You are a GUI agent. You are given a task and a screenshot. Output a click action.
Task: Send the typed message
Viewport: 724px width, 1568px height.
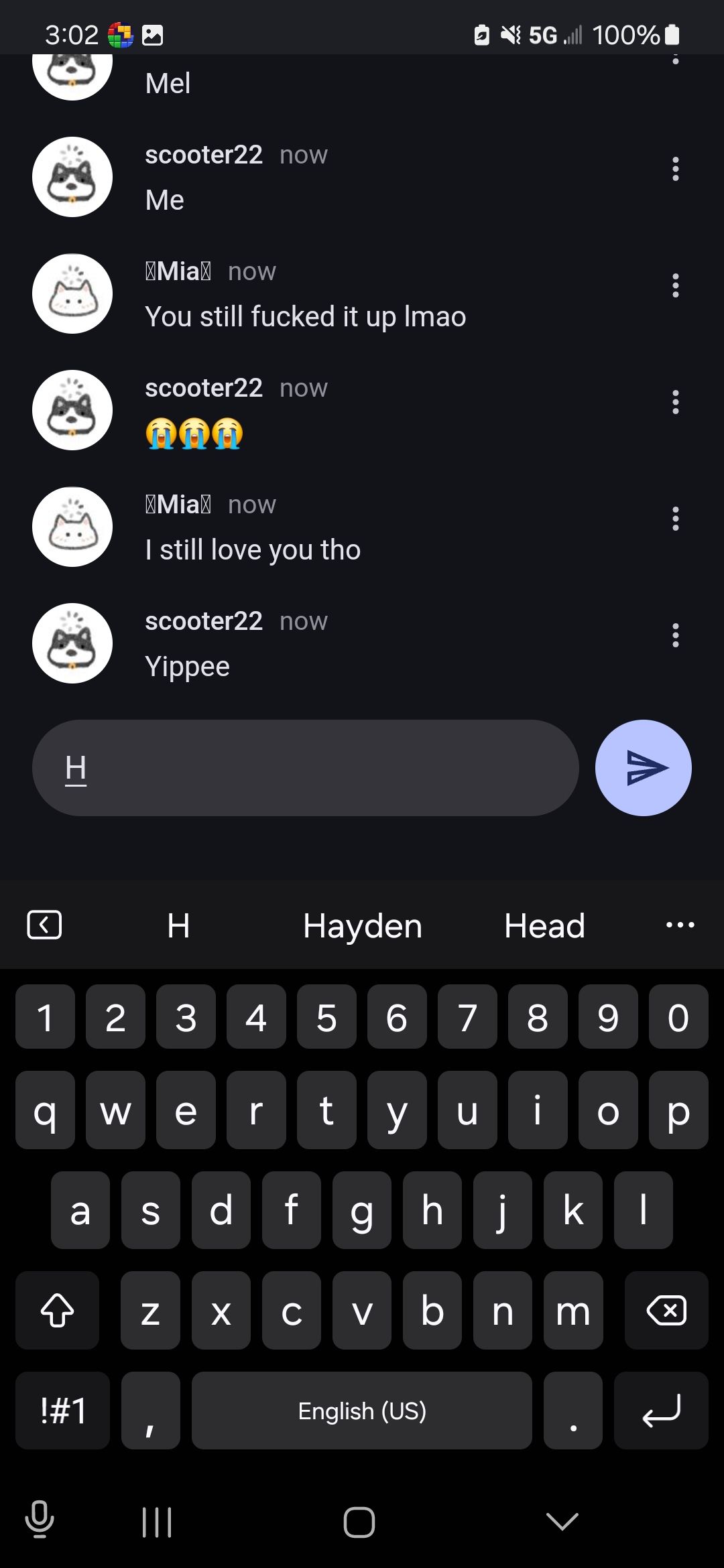643,768
